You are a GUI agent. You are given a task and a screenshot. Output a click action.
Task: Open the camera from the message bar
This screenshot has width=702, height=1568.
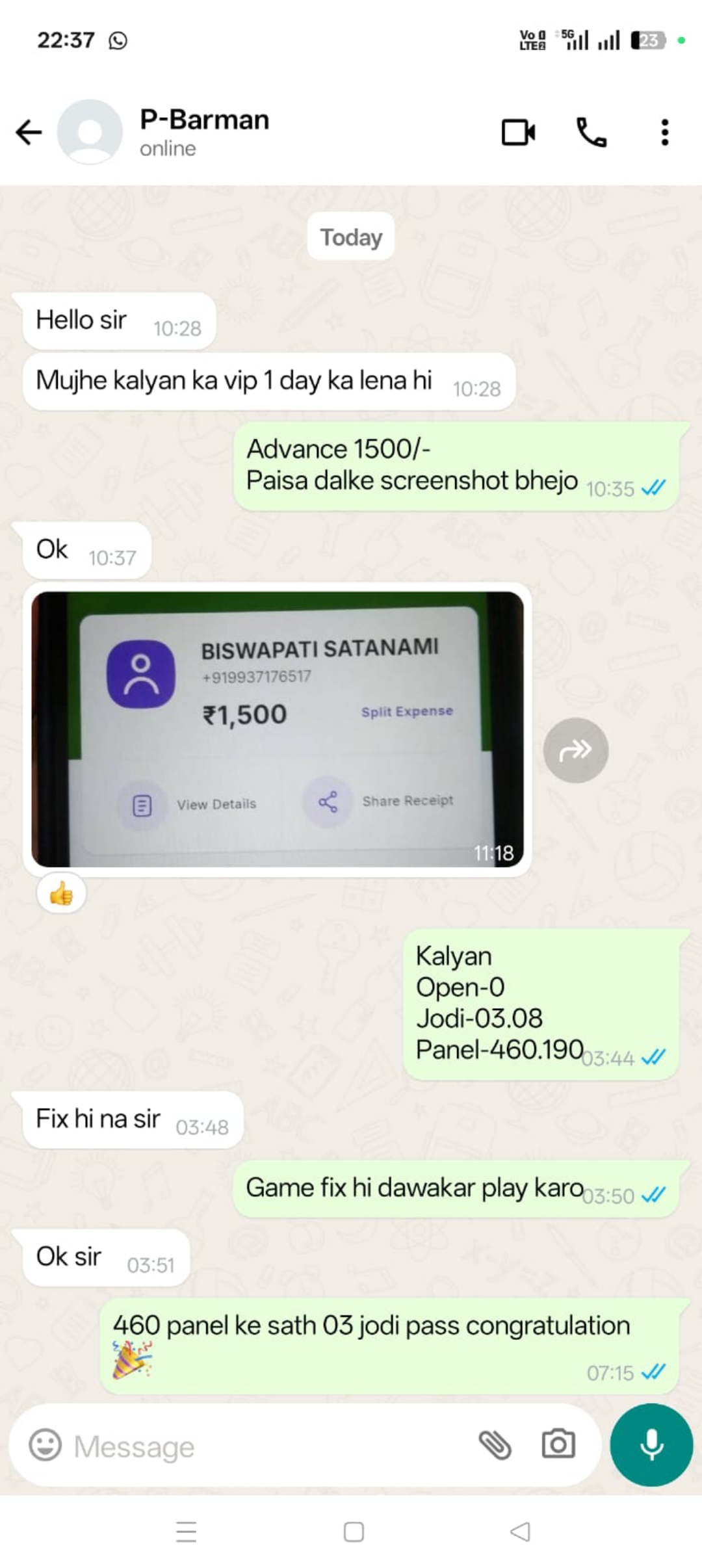click(x=558, y=1445)
